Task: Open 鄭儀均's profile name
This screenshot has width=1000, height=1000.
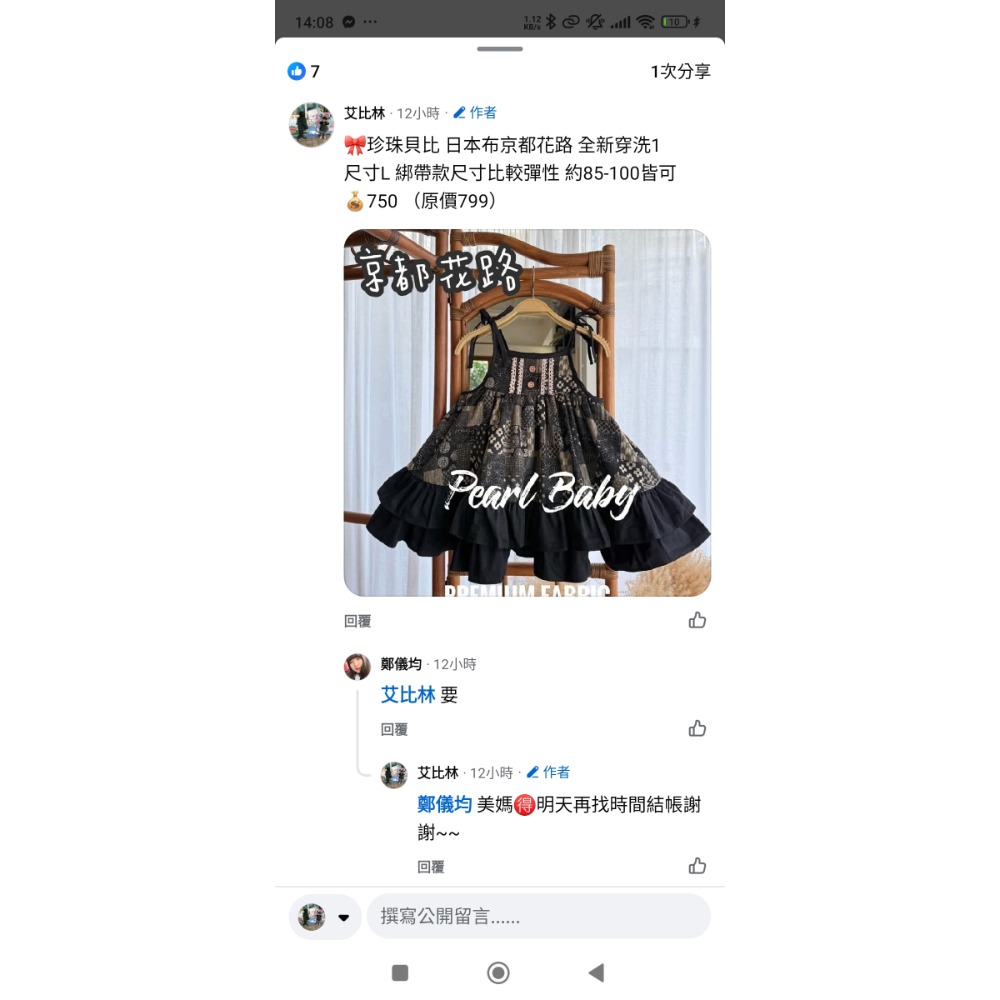Action: [401, 664]
